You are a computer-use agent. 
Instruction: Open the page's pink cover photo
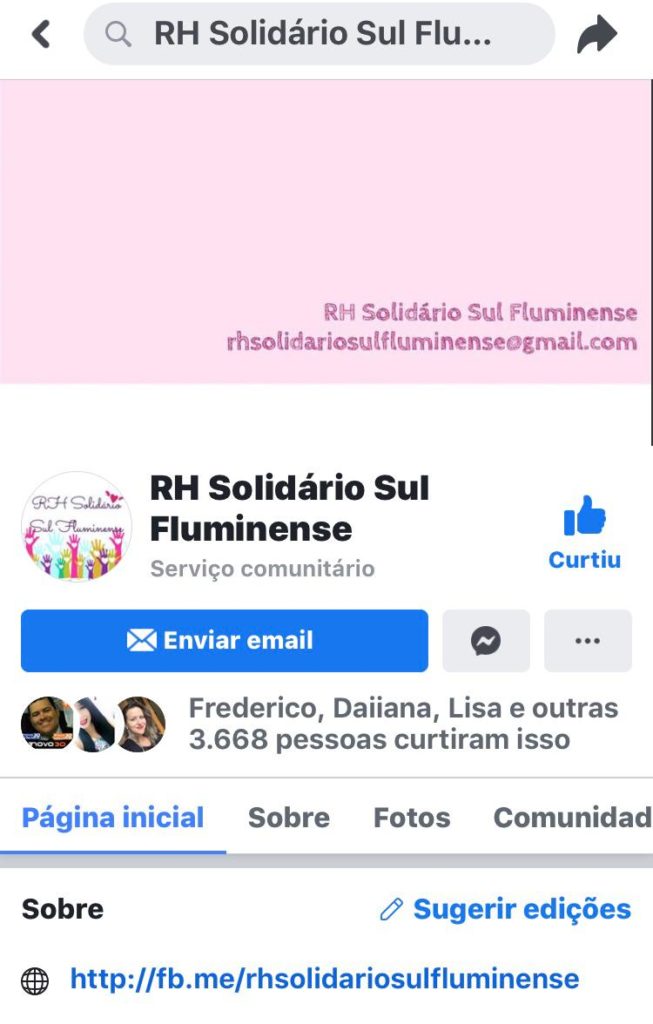[326, 230]
